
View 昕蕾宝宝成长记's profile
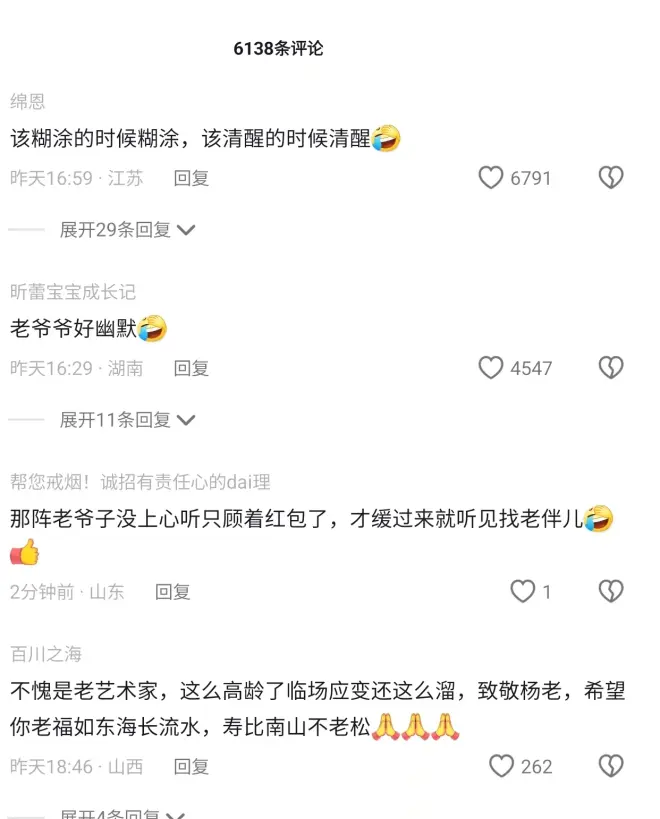73,292
